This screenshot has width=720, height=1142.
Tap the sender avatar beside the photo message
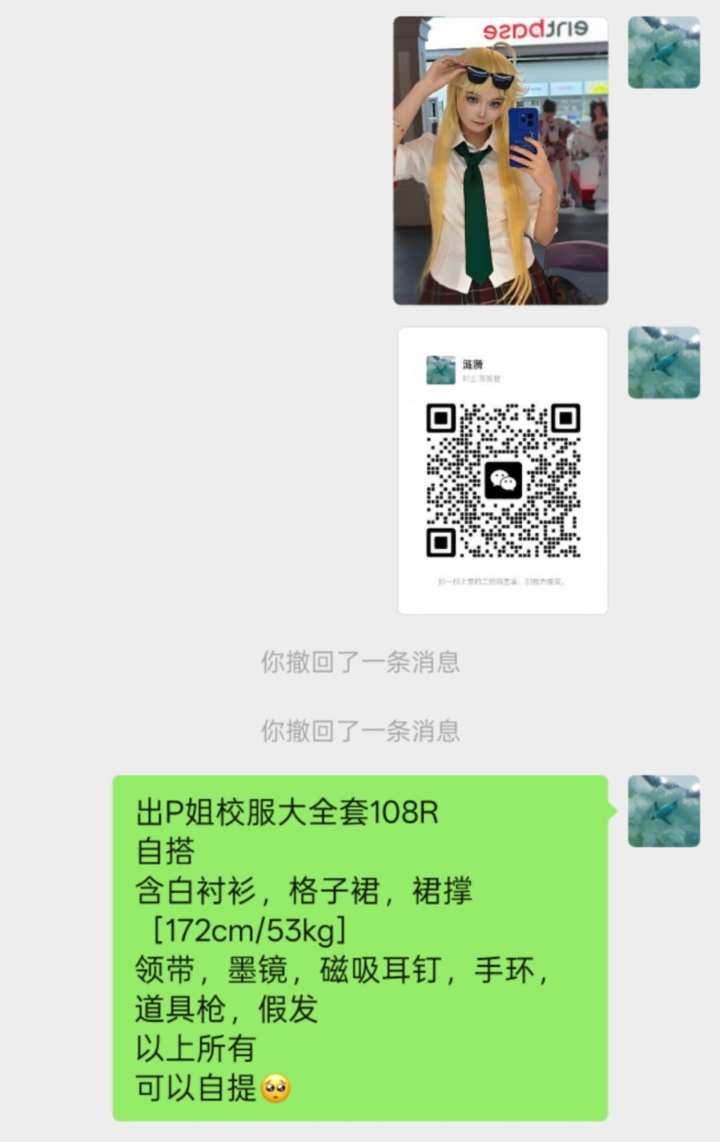tap(663, 52)
